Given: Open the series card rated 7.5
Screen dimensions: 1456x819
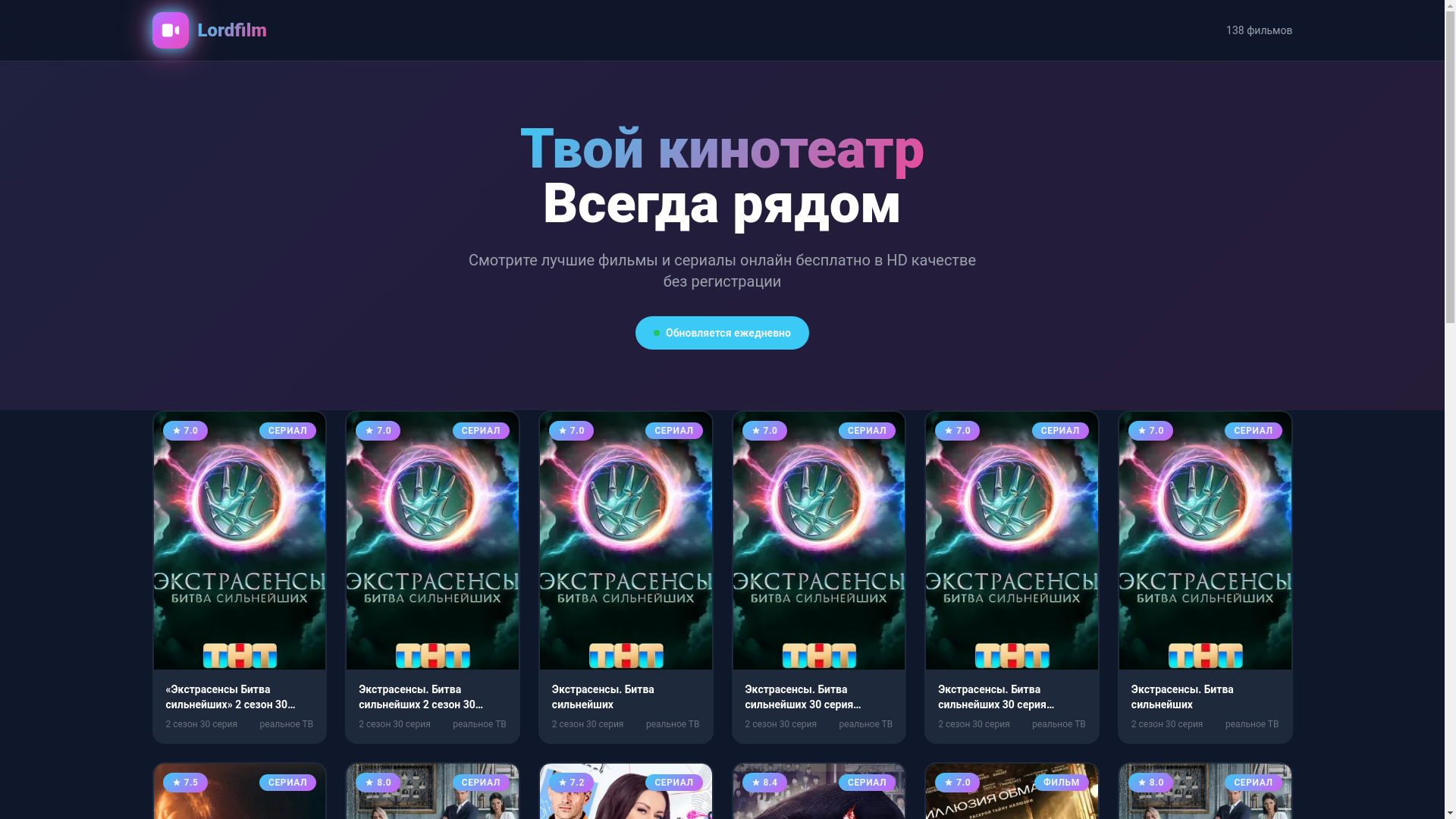Looking at the screenshot, I should pyautogui.click(x=239, y=796).
